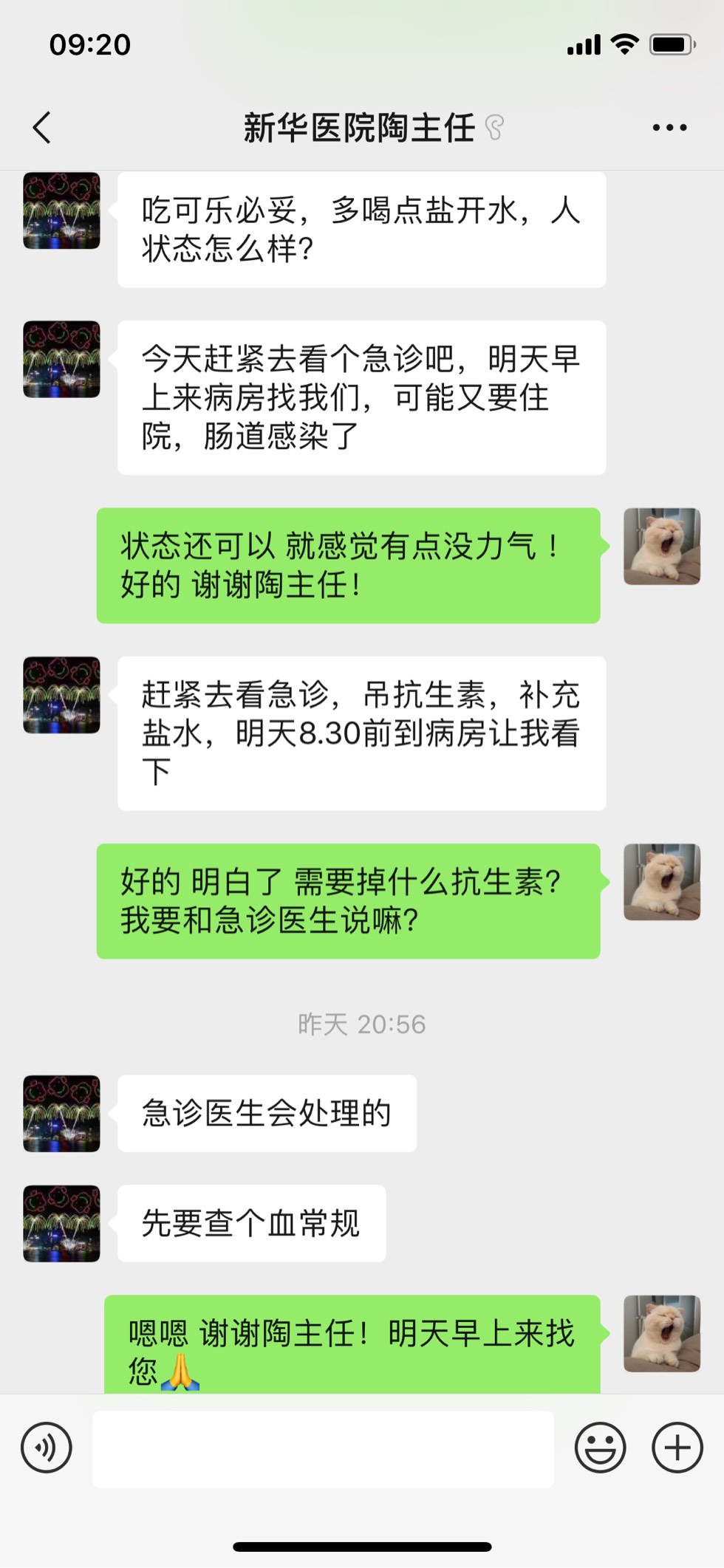Open the plus attachments menu

[x=677, y=1448]
